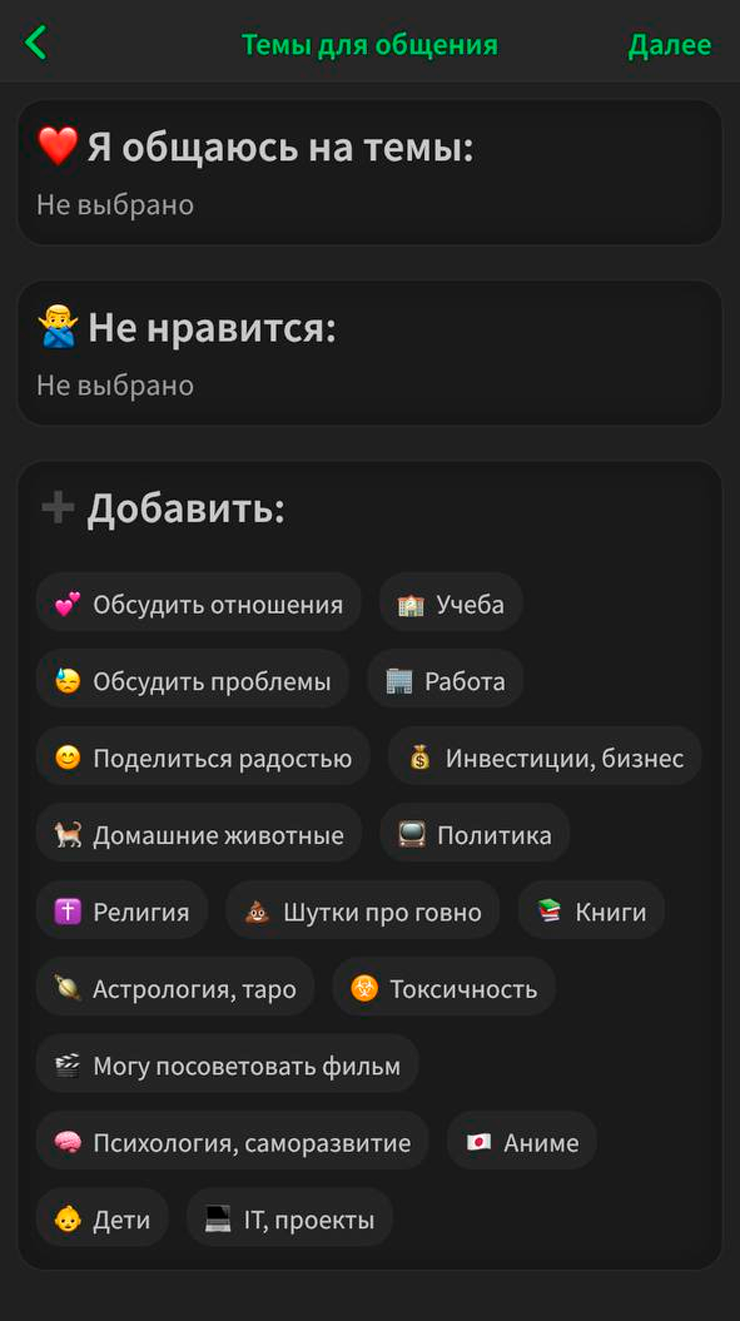Go back with the green arrow
Viewport: 740px width, 1321px height.
(x=36, y=43)
